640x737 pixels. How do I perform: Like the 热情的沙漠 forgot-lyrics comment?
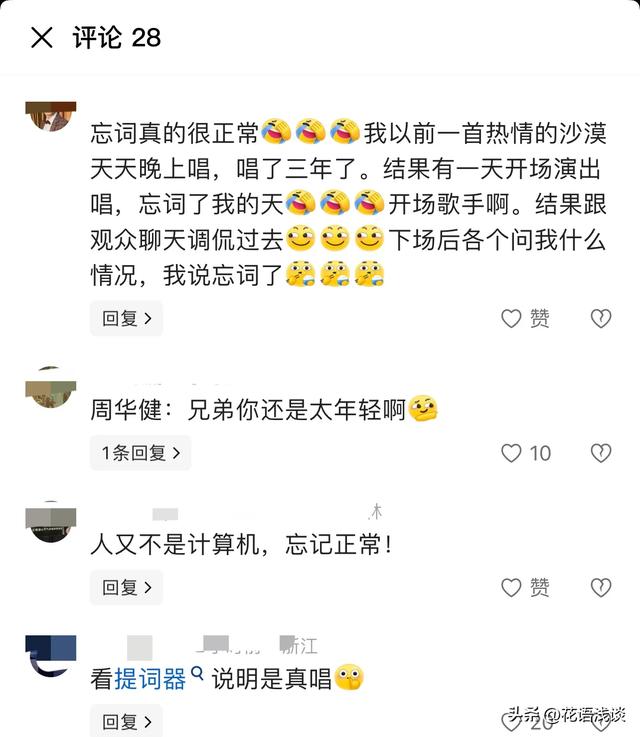[512, 319]
